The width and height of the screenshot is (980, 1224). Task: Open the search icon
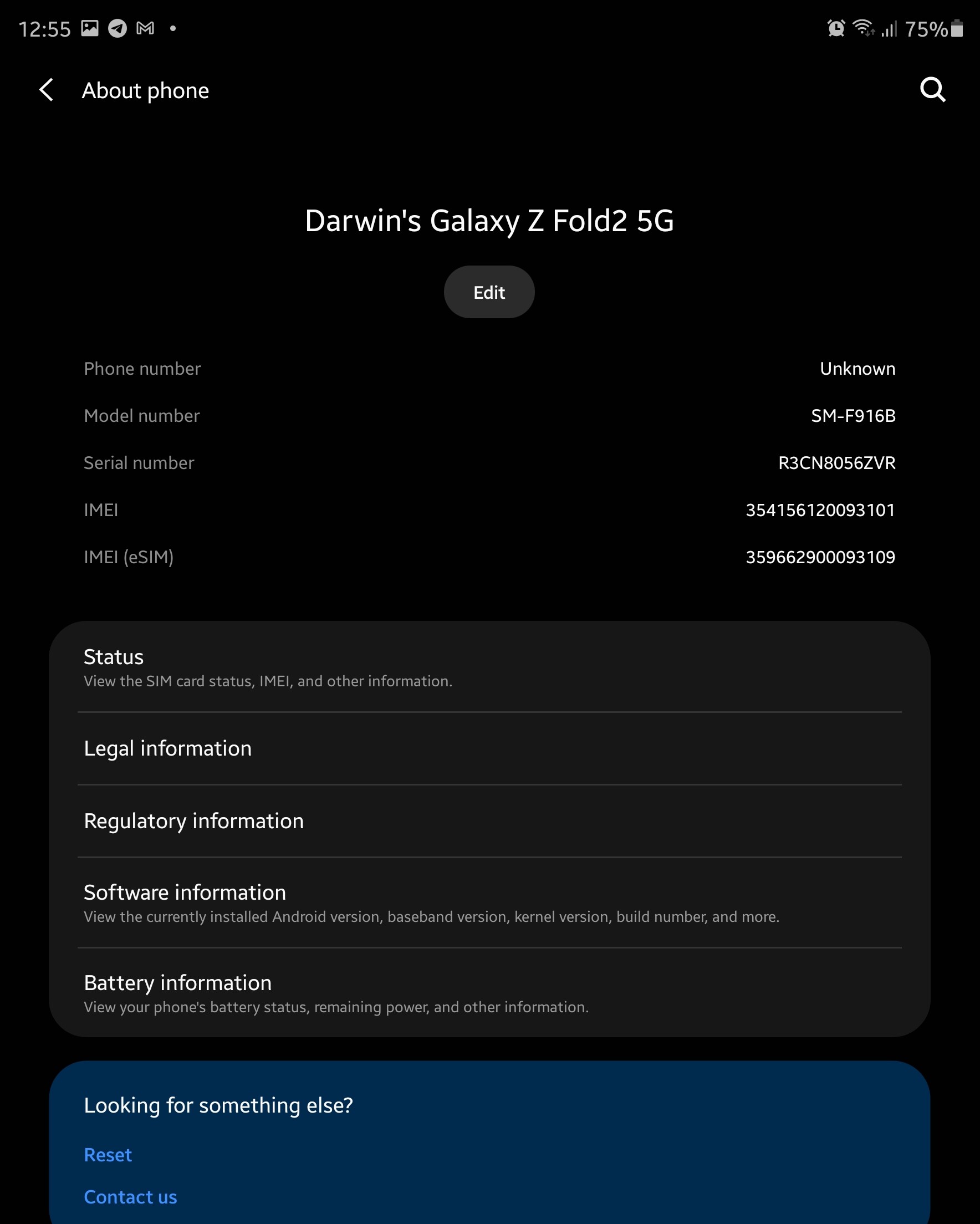click(x=932, y=90)
